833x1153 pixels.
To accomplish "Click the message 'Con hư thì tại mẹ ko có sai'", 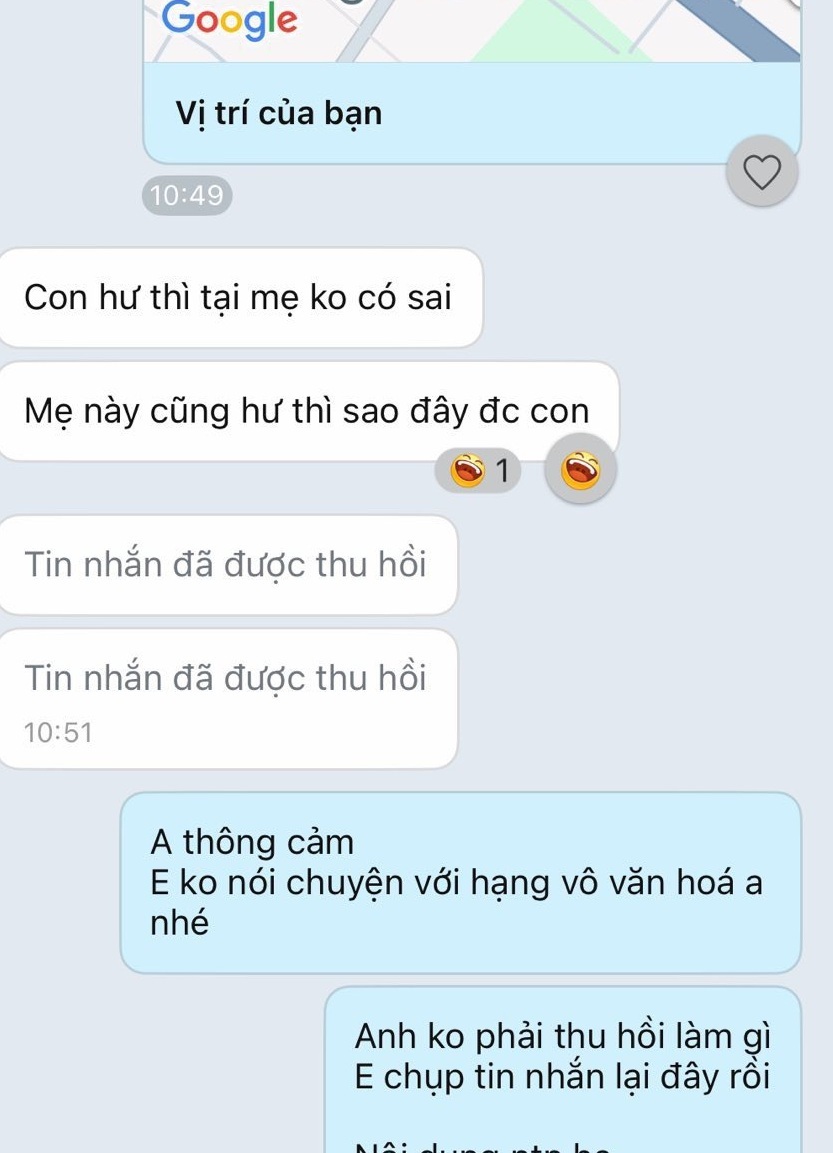I will (x=240, y=297).
